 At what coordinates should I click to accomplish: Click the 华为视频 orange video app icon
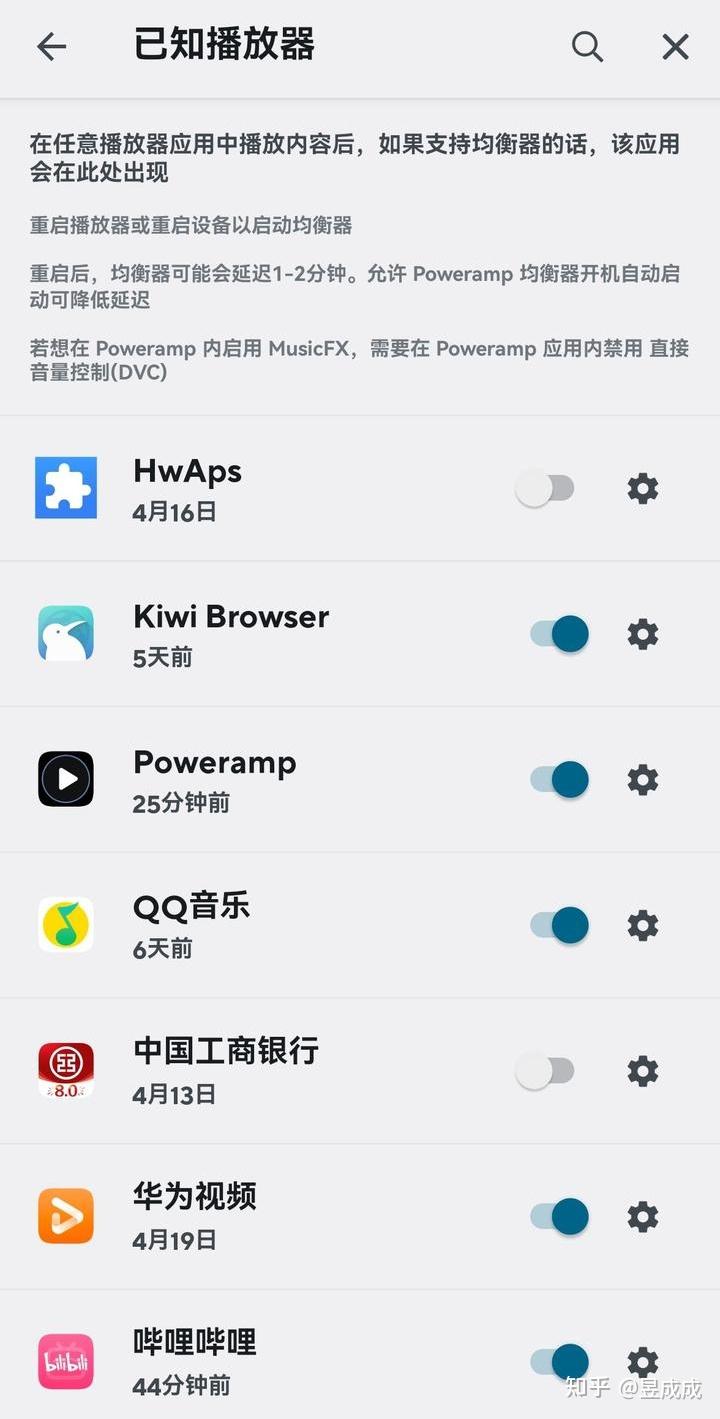65,1216
